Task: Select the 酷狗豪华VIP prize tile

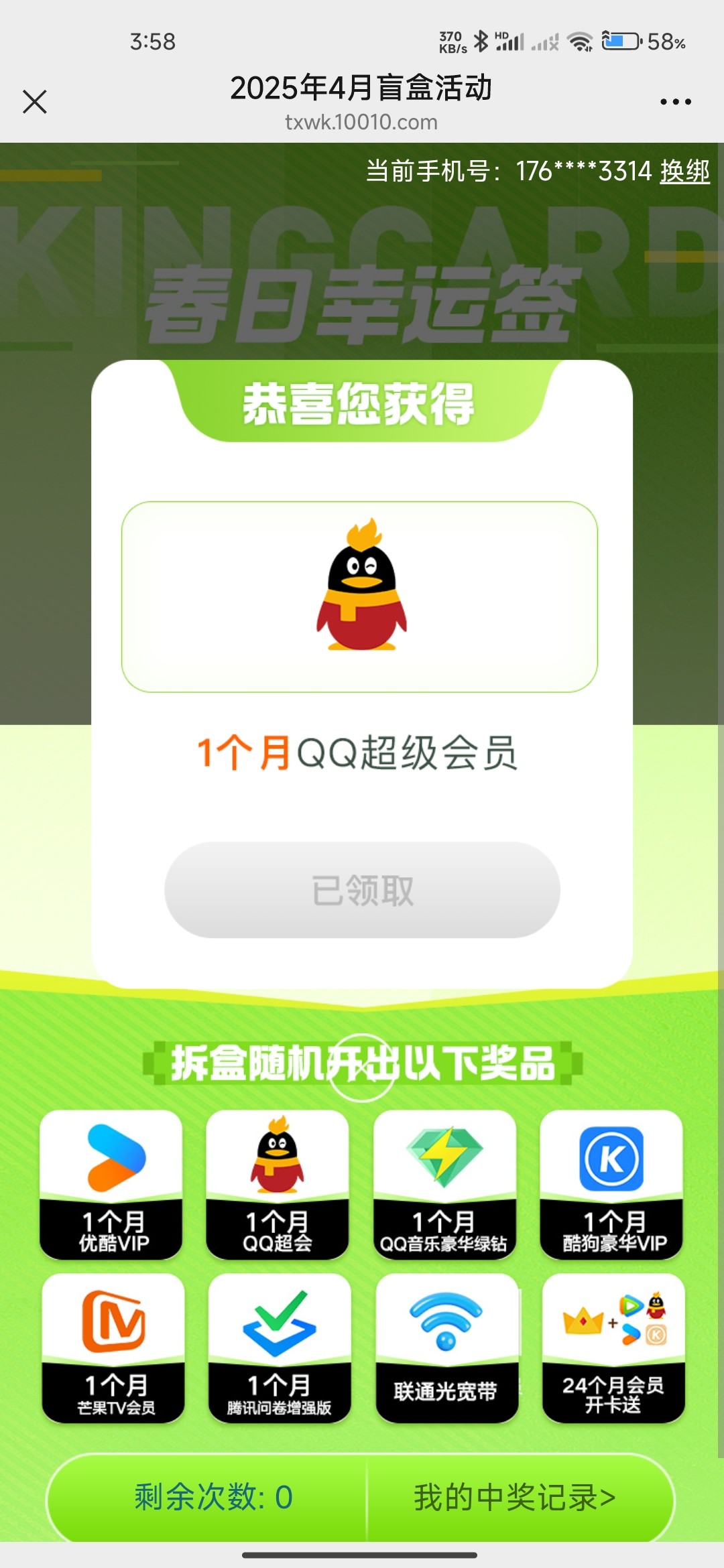Action: tap(611, 1184)
